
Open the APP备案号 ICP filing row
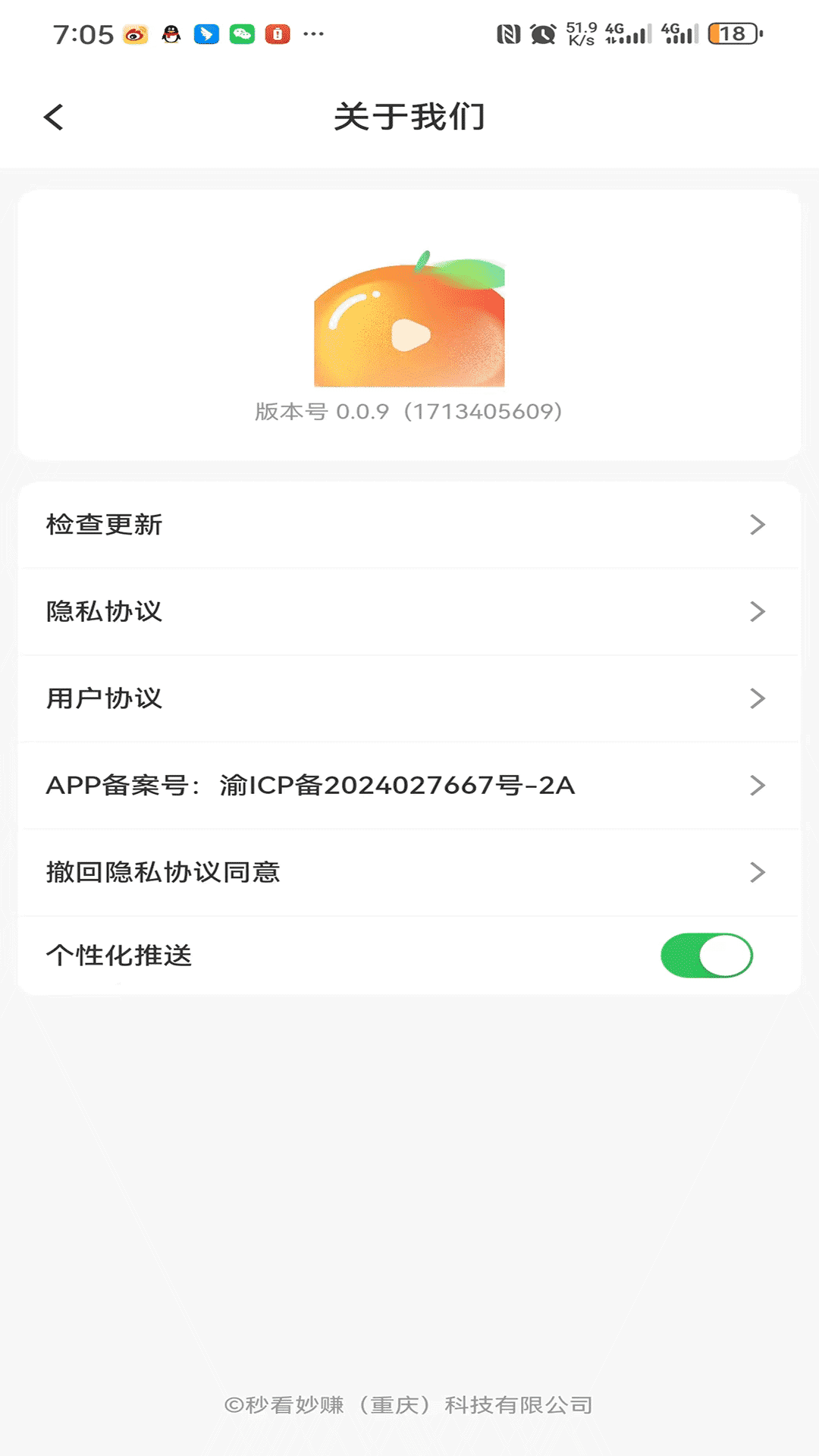tap(409, 786)
